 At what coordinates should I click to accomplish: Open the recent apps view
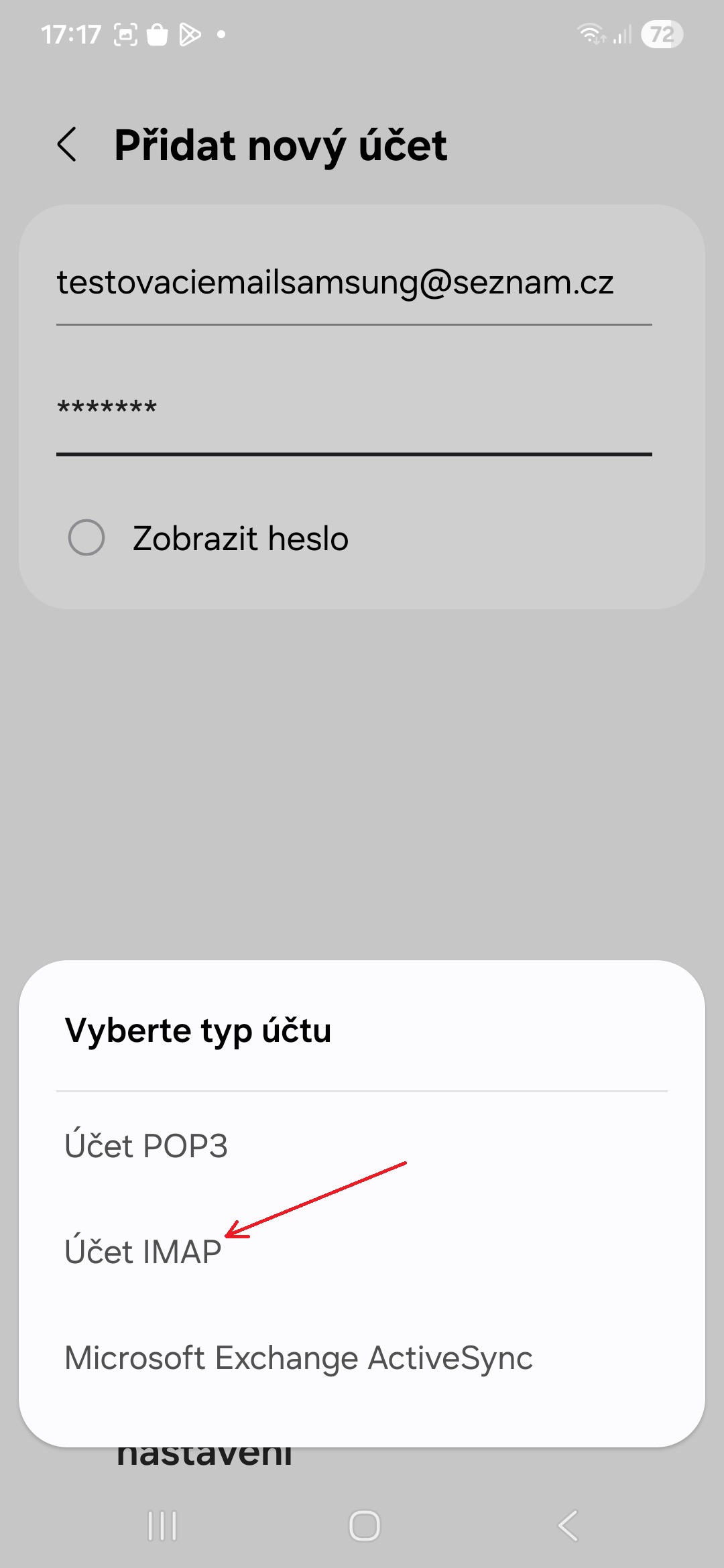tap(162, 1526)
